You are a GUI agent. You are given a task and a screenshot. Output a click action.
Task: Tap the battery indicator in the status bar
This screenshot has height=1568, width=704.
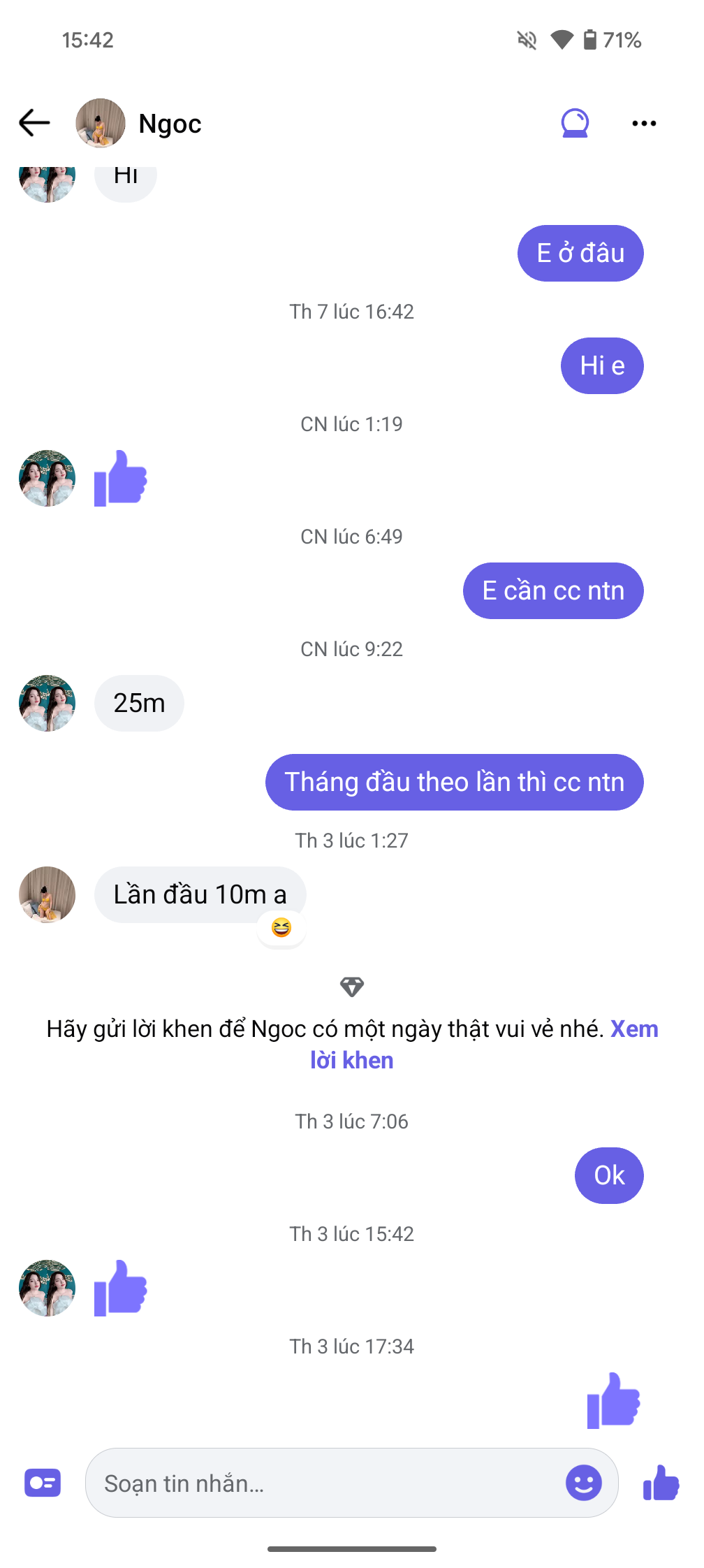point(590,40)
